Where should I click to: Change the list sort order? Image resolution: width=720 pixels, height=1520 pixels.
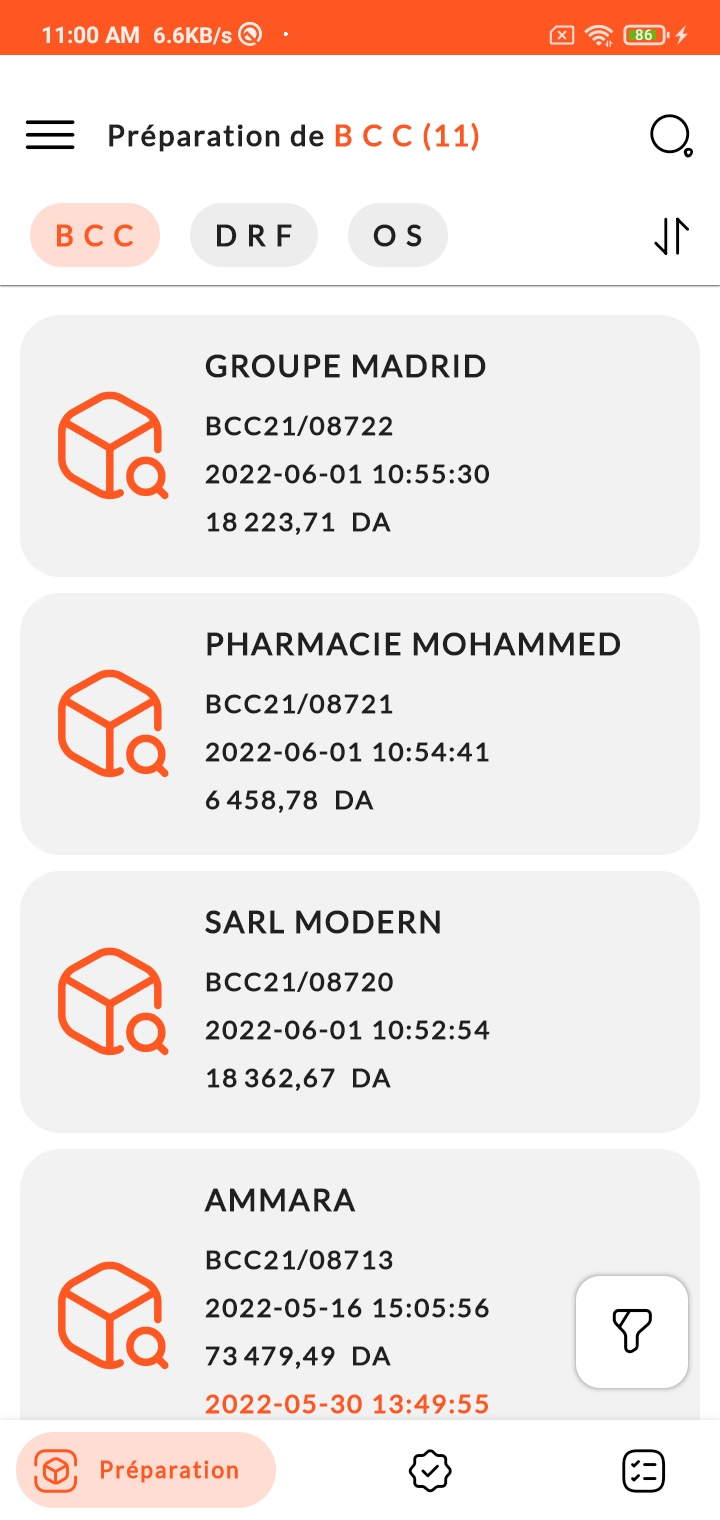click(x=672, y=236)
